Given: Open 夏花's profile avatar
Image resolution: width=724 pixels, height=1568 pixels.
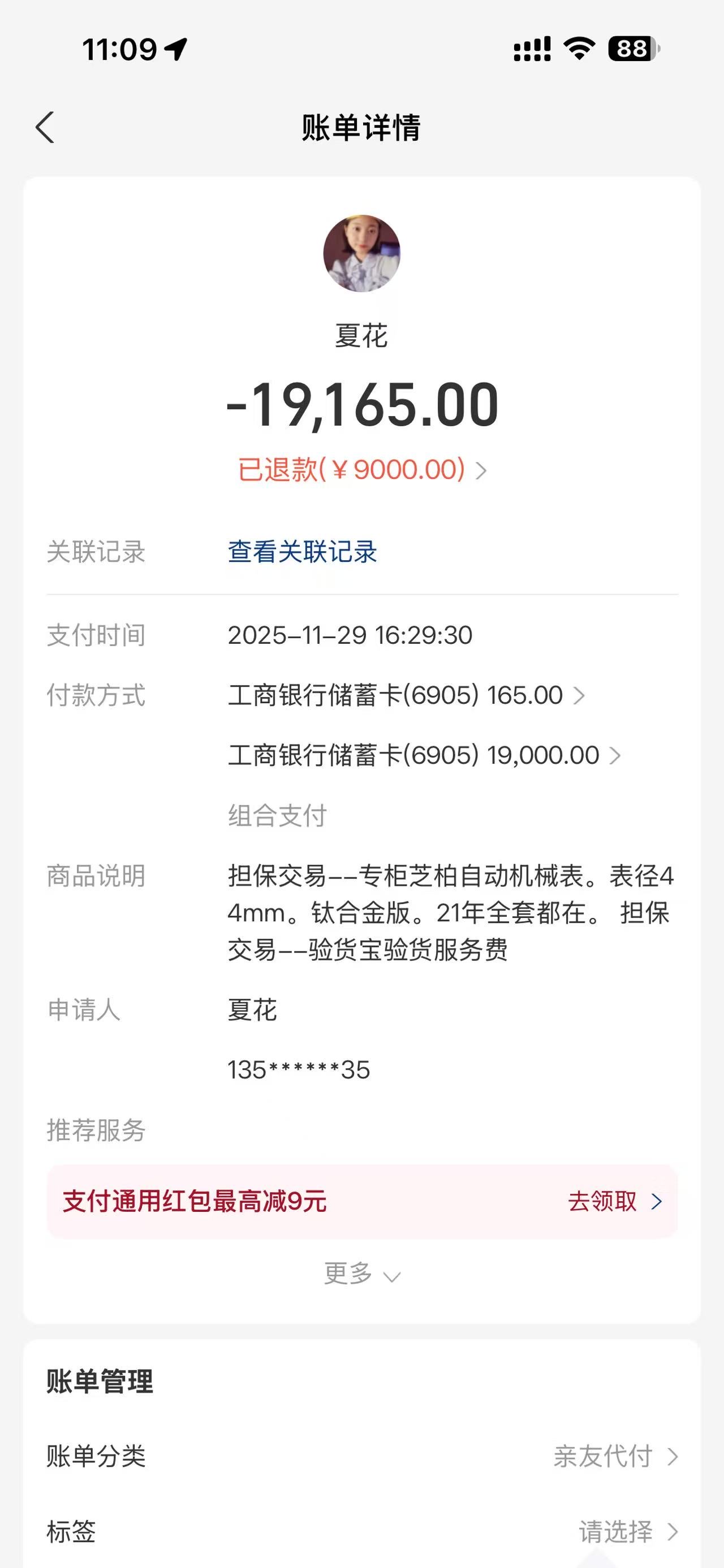Looking at the screenshot, I should [361, 253].
